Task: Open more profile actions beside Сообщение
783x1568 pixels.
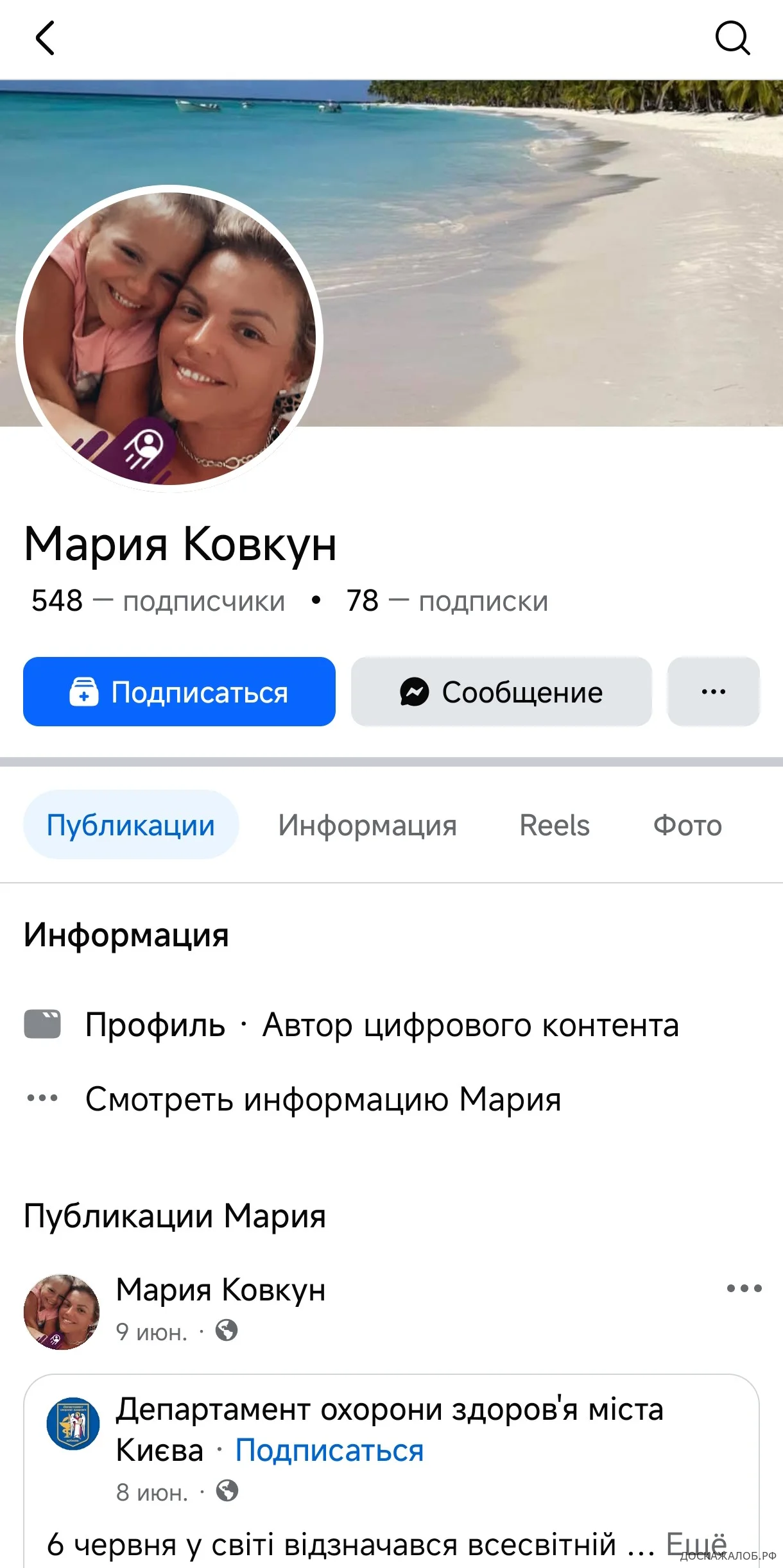Action: [x=713, y=692]
